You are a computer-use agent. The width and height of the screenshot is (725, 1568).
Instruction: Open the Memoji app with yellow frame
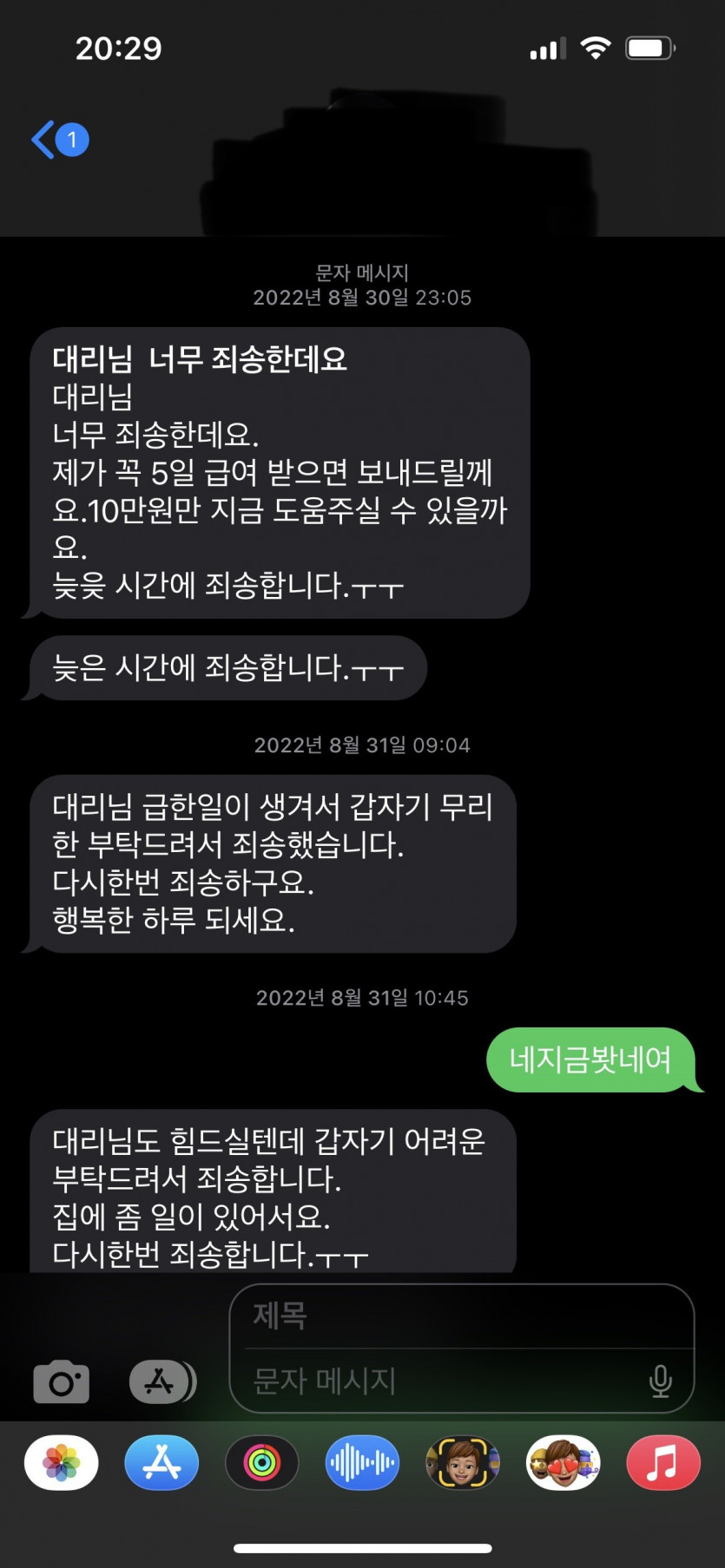(463, 1463)
